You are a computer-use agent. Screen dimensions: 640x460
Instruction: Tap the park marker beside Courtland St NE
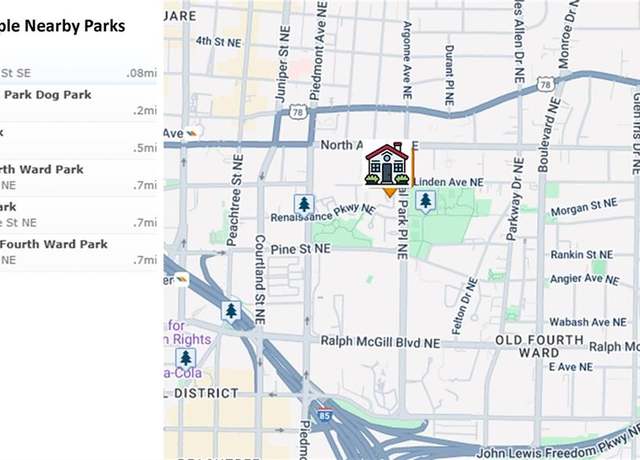tap(231, 311)
